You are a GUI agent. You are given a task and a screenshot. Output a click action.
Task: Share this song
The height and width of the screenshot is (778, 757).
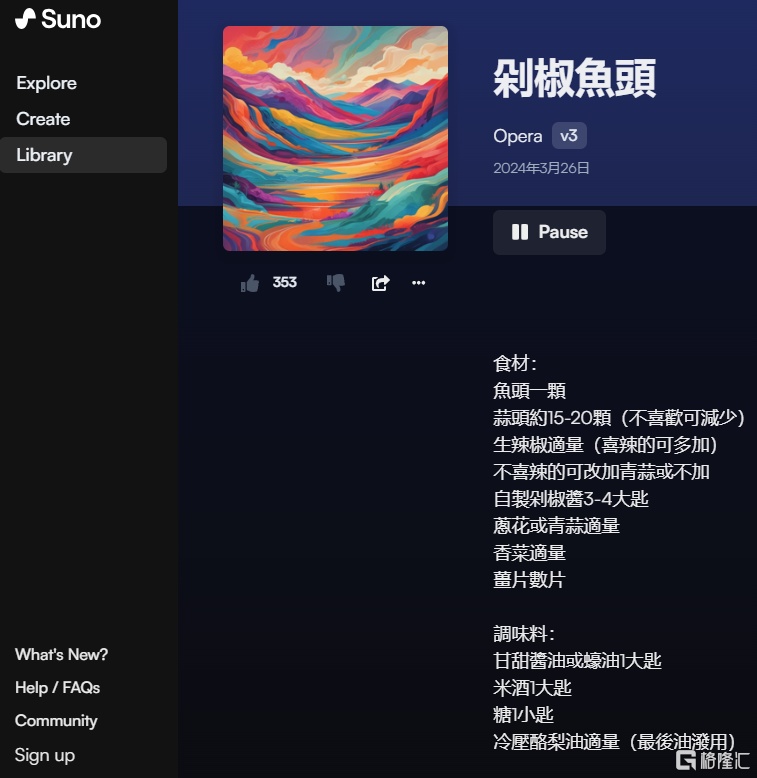pos(380,283)
